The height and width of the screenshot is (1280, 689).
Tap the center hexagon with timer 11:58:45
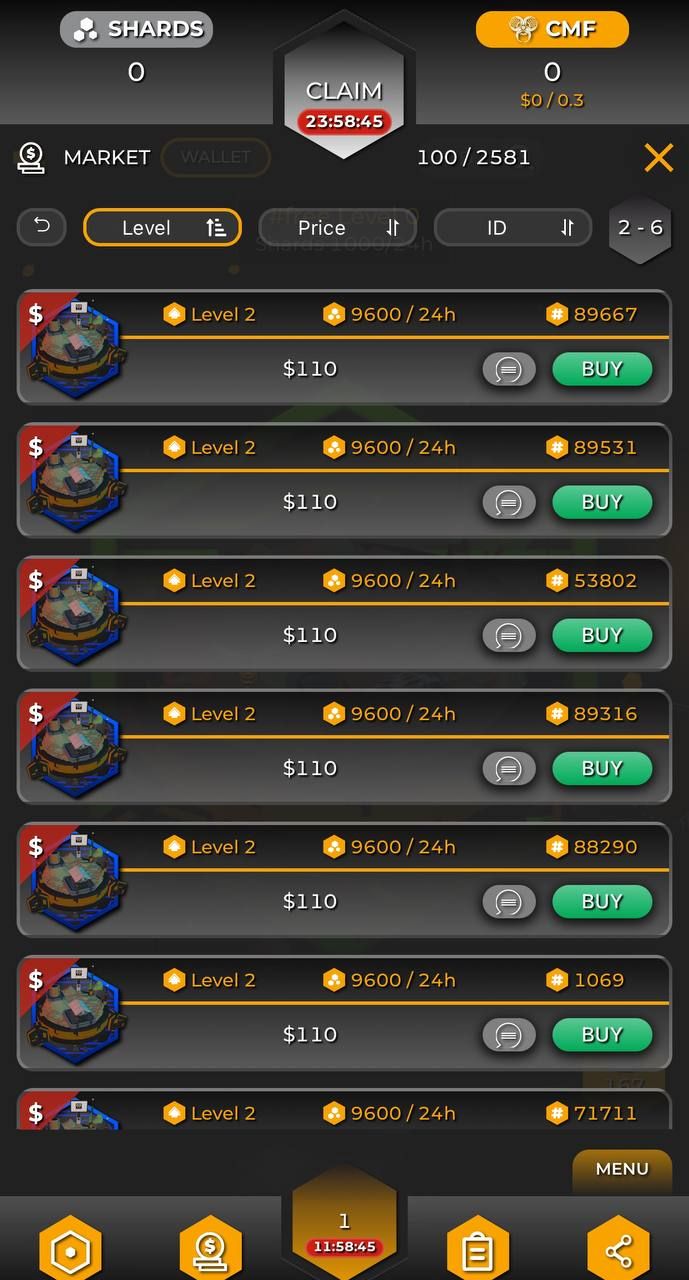point(344,1232)
